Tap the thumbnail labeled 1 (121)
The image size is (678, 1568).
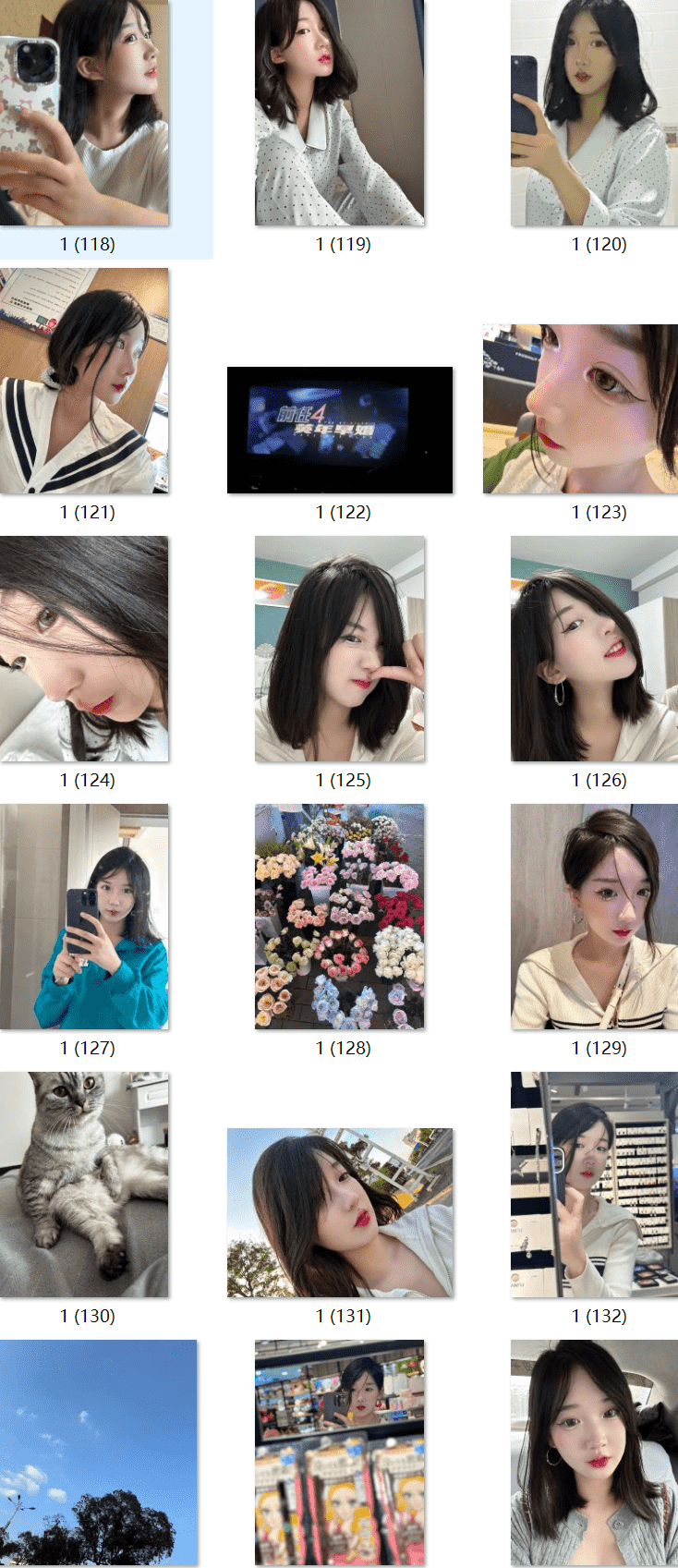[84, 381]
